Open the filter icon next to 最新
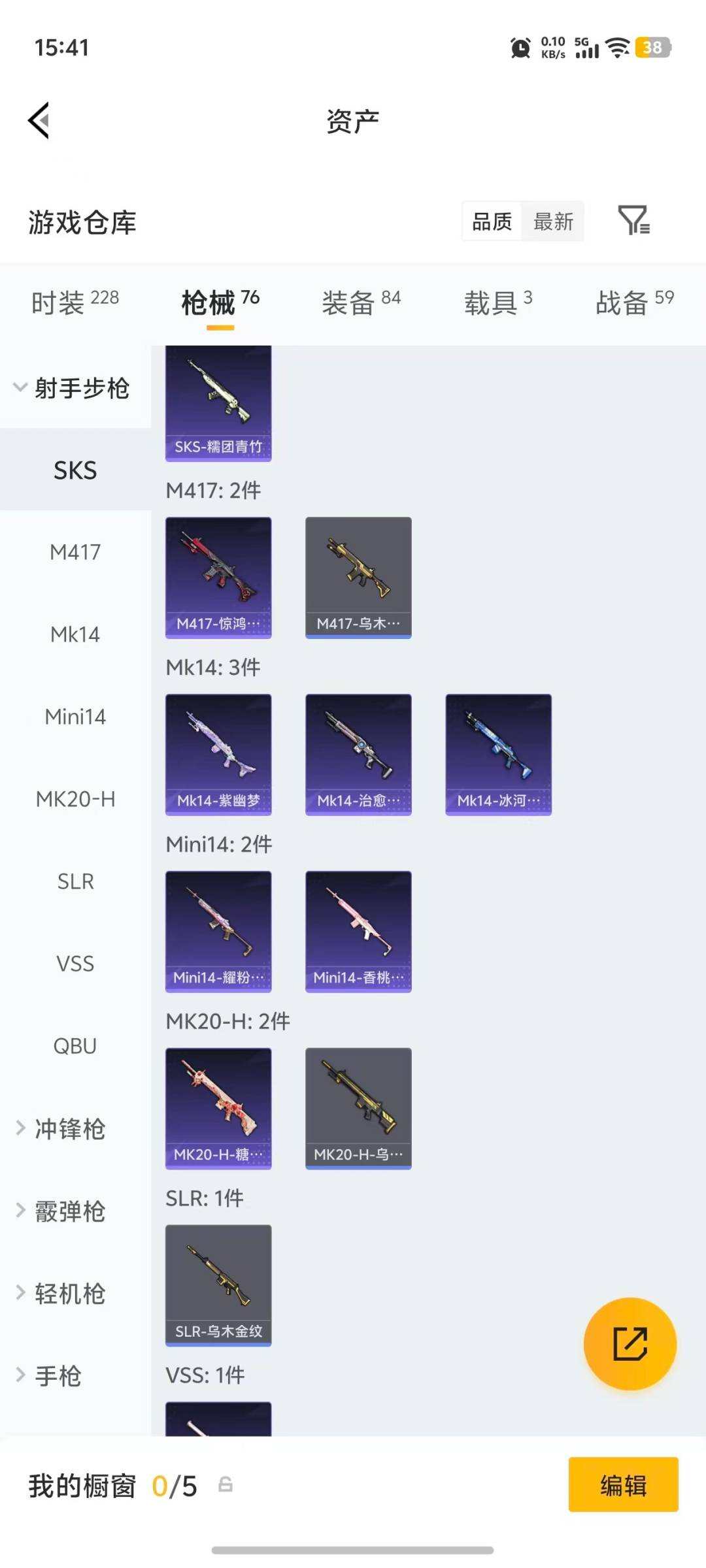This screenshot has height=1568, width=706. click(x=633, y=220)
